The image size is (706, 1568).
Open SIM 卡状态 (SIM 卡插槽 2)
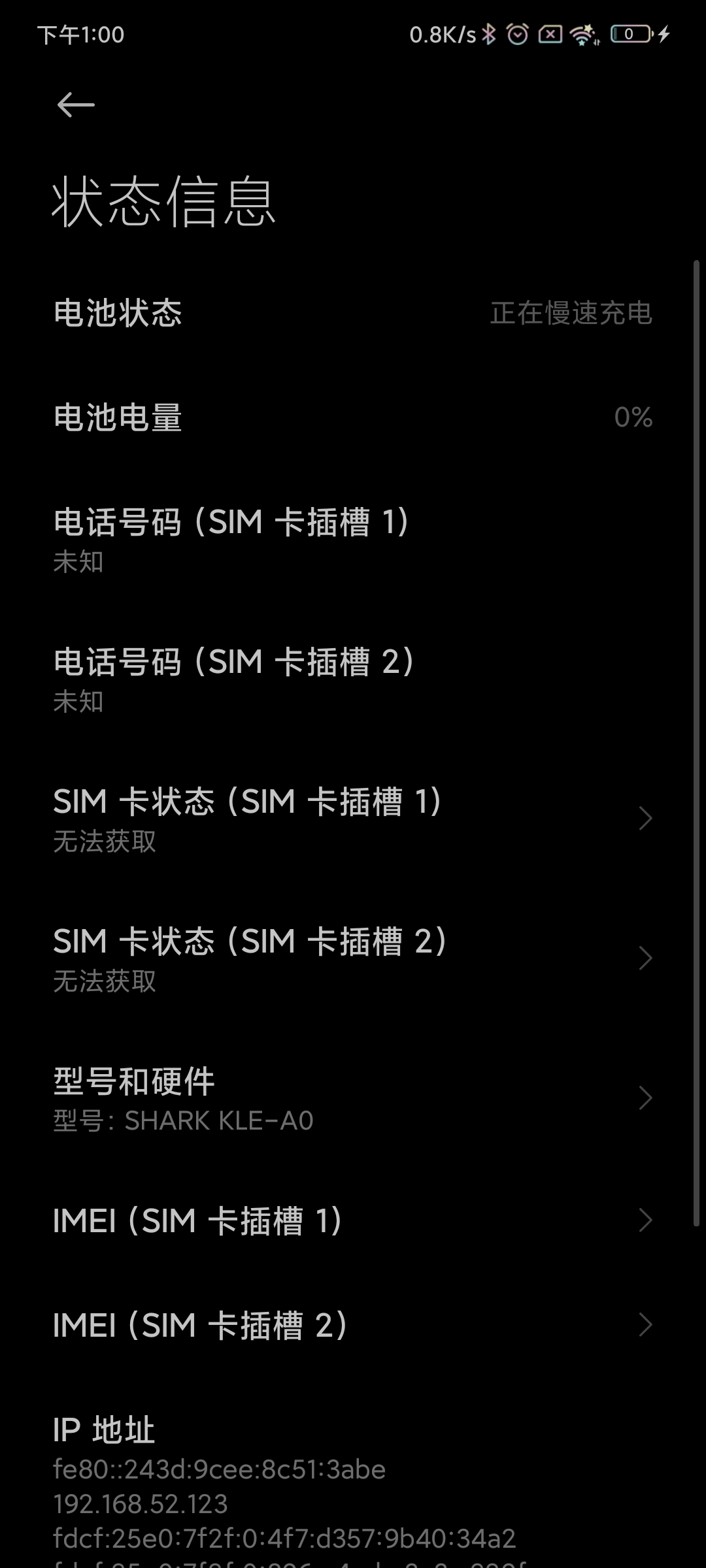pos(353,958)
